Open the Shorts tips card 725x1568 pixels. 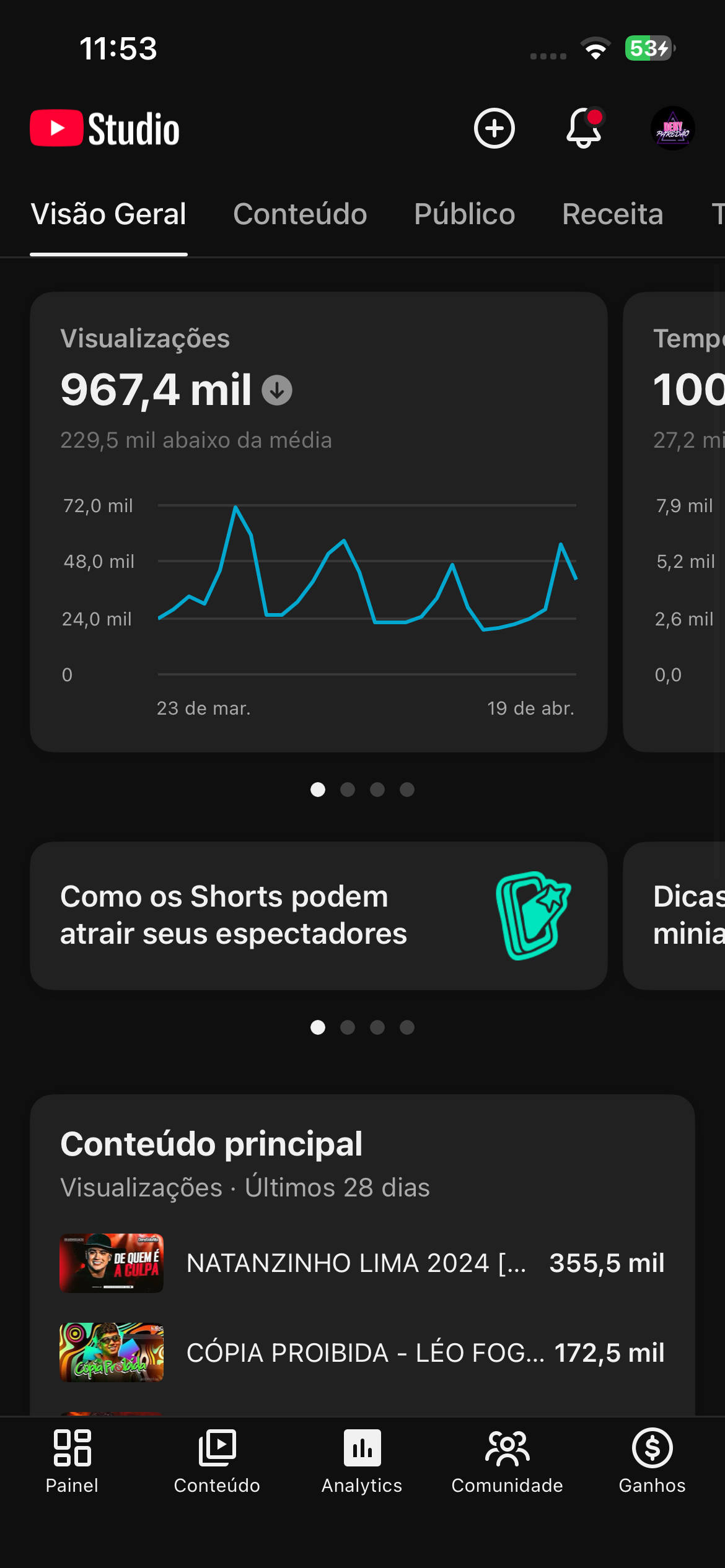tap(319, 915)
